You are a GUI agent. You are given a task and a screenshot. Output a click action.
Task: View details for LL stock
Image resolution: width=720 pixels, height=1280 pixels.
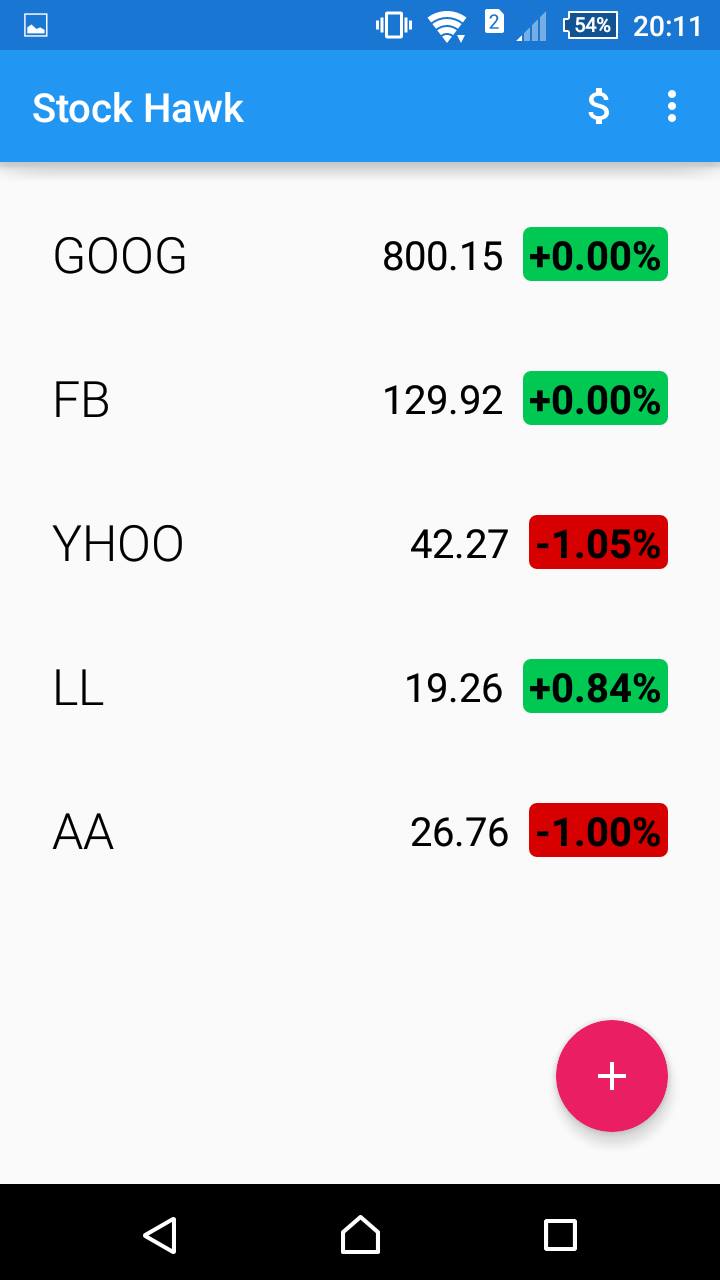tap(360, 687)
